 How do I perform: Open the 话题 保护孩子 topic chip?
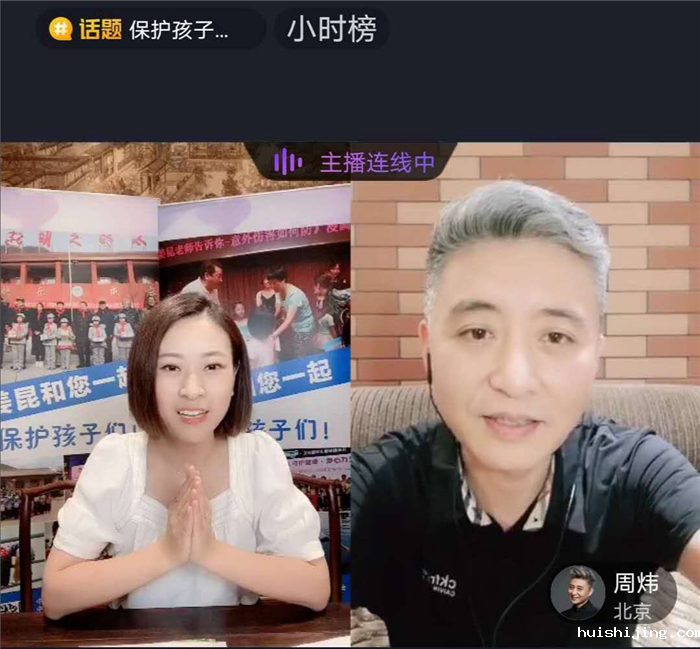click(x=150, y=29)
